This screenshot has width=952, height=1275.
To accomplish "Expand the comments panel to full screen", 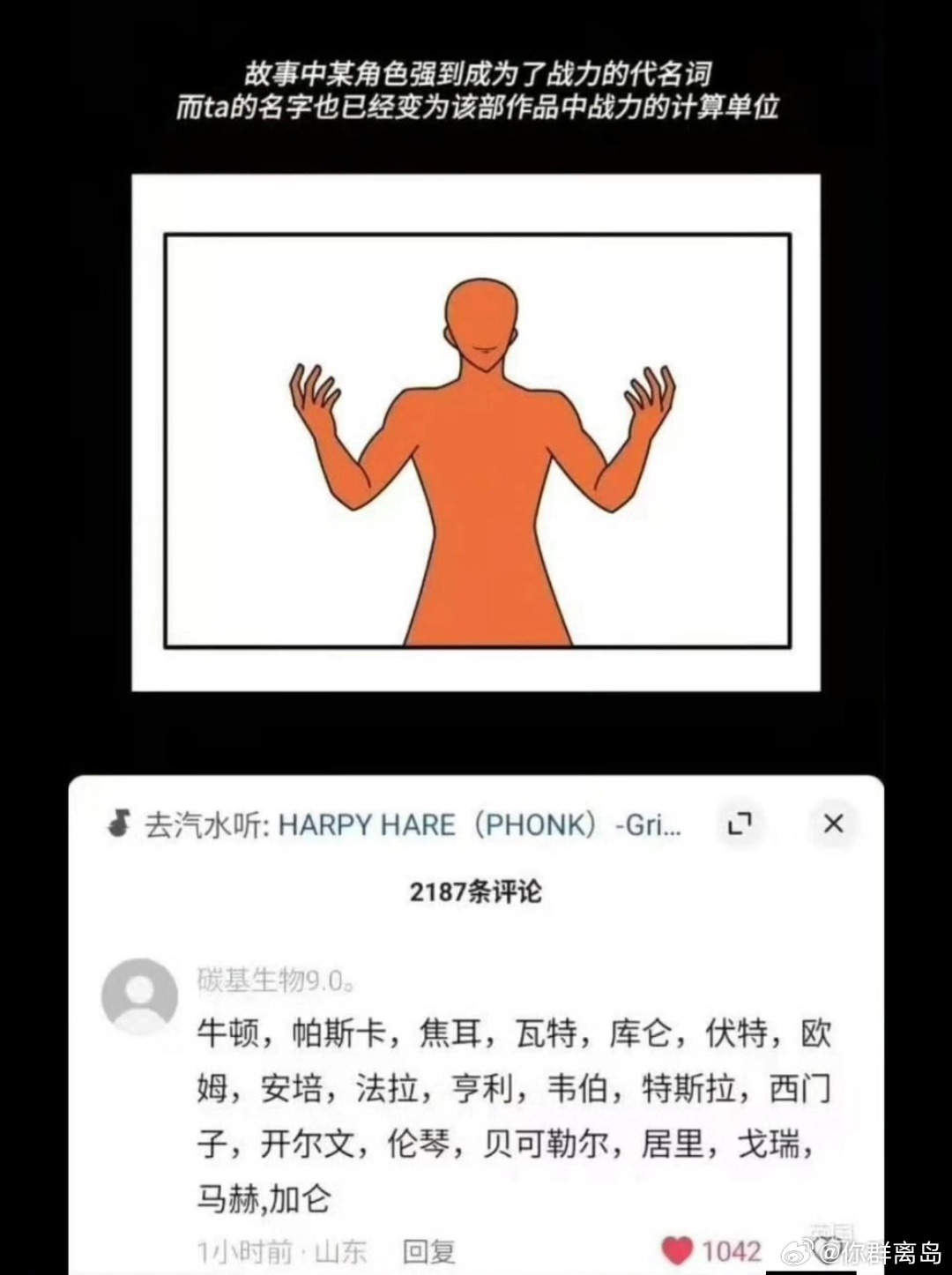I will pyautogui.click(x=740, y=824).
